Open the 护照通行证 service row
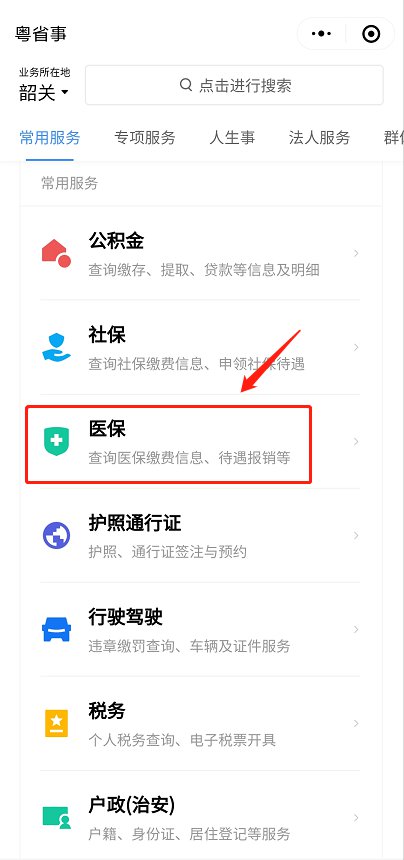Viewport: 404px width, 860px height. click(200, 535)
